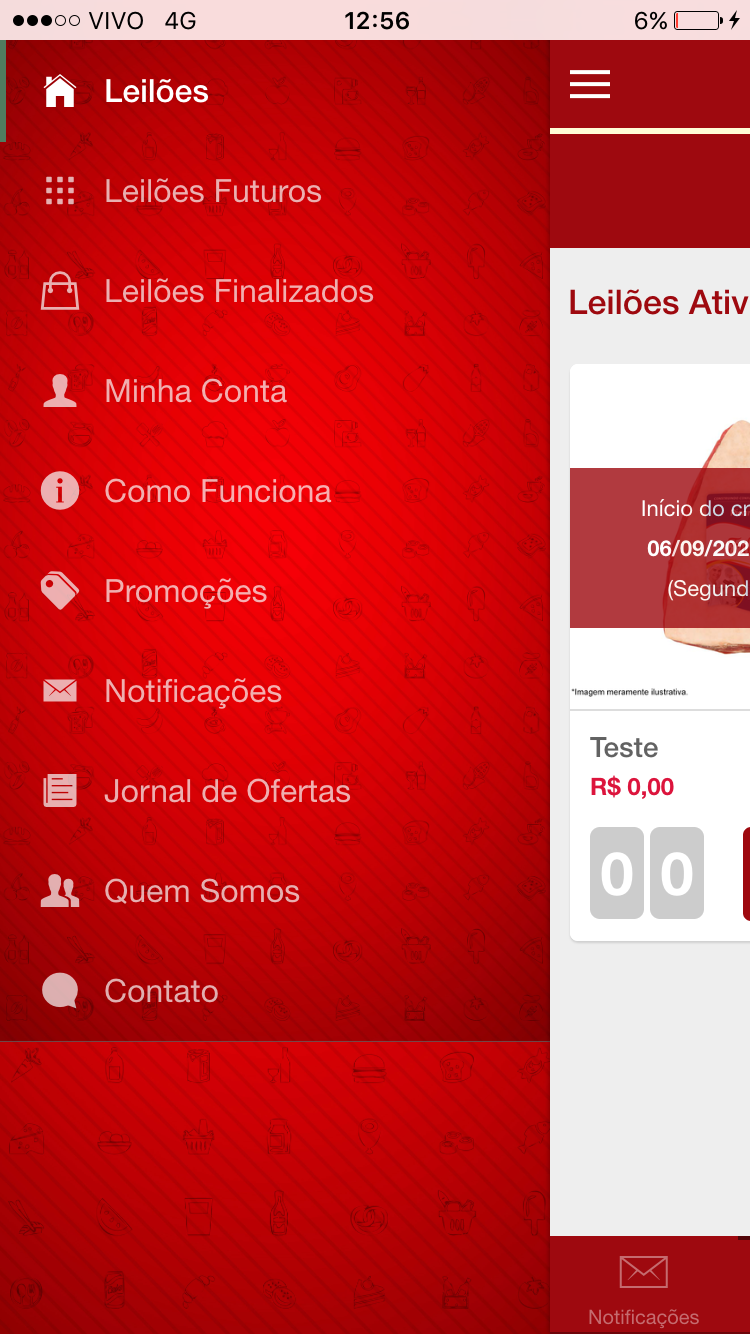Open Jornal de Ofertas
Screen dimensions: 750x1334
coord(227,791)
